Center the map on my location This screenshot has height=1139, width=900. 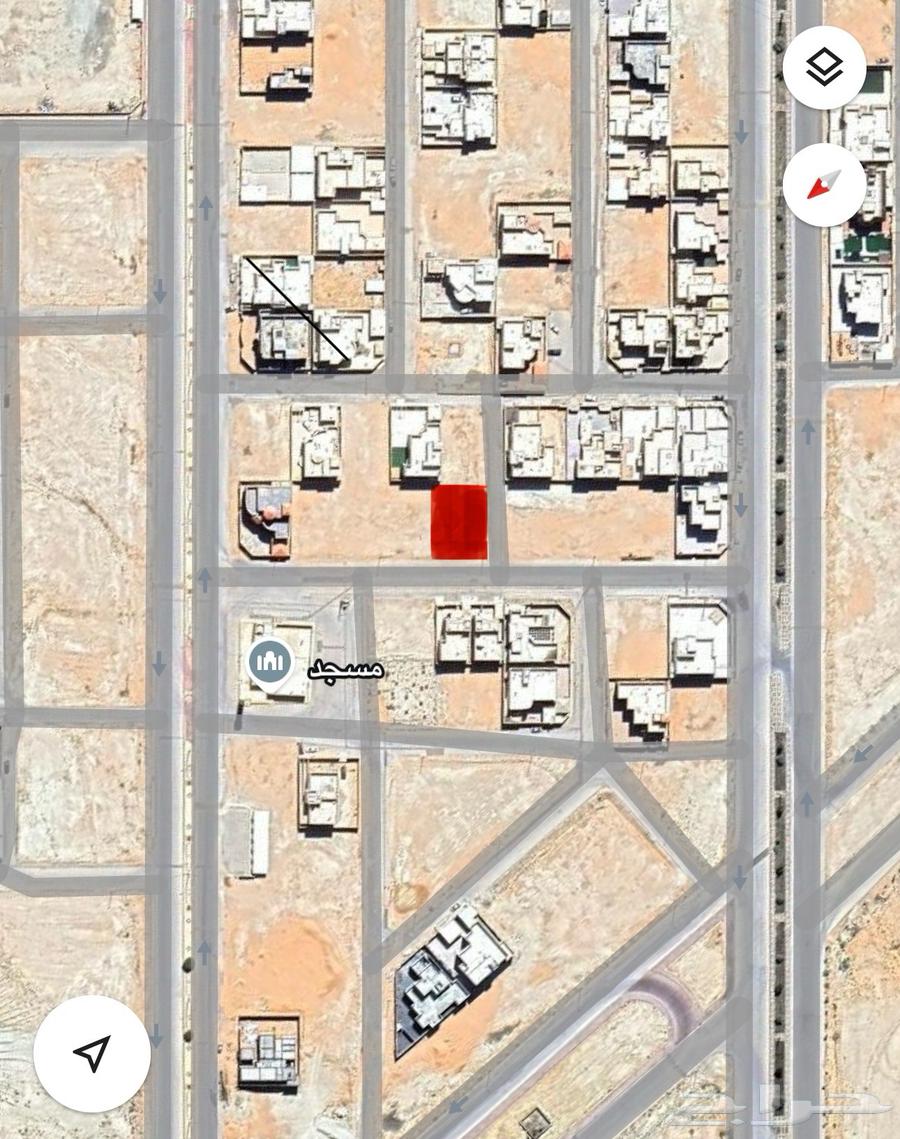click(92, 1053)
